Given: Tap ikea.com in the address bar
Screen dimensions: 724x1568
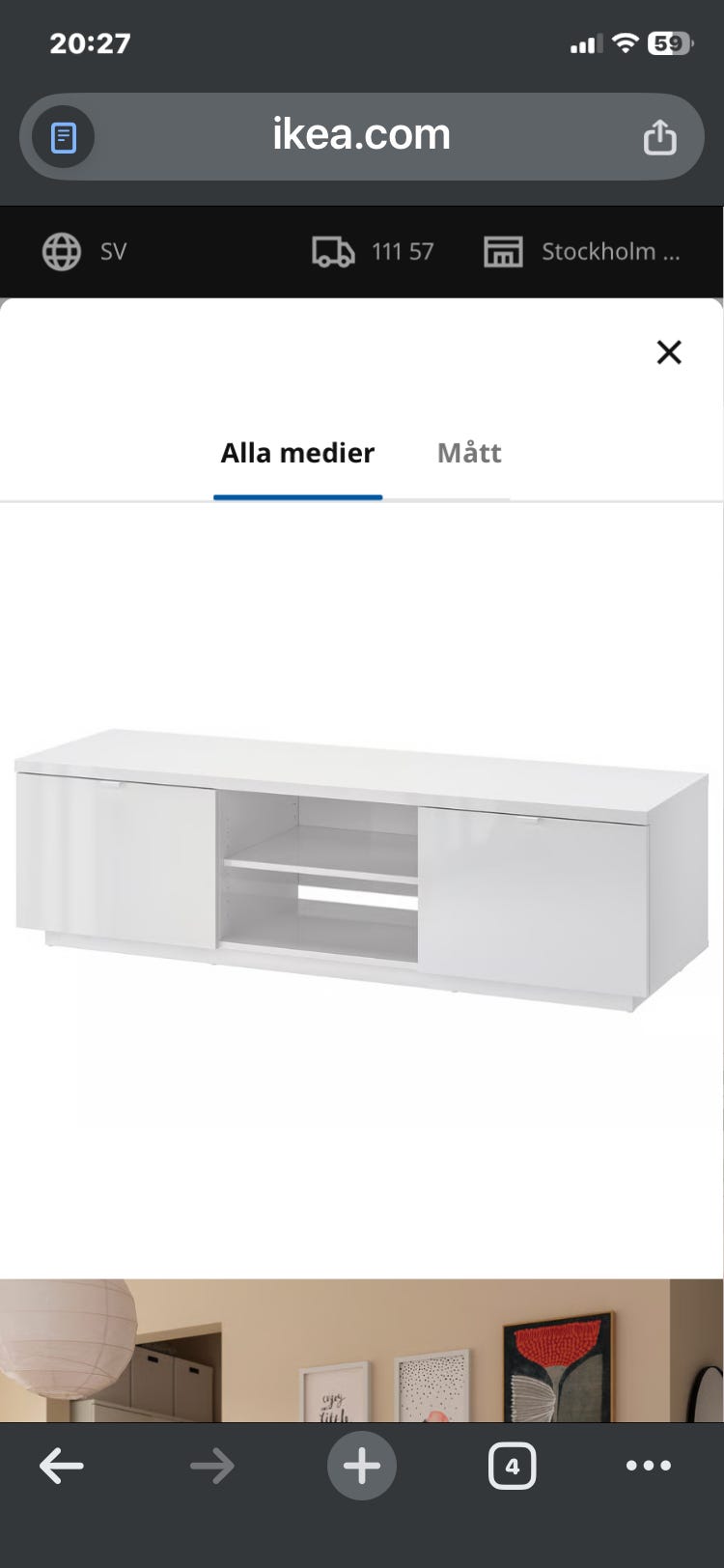Looking at the screenshot, I should pyautogui.click(x=361, y=134).
